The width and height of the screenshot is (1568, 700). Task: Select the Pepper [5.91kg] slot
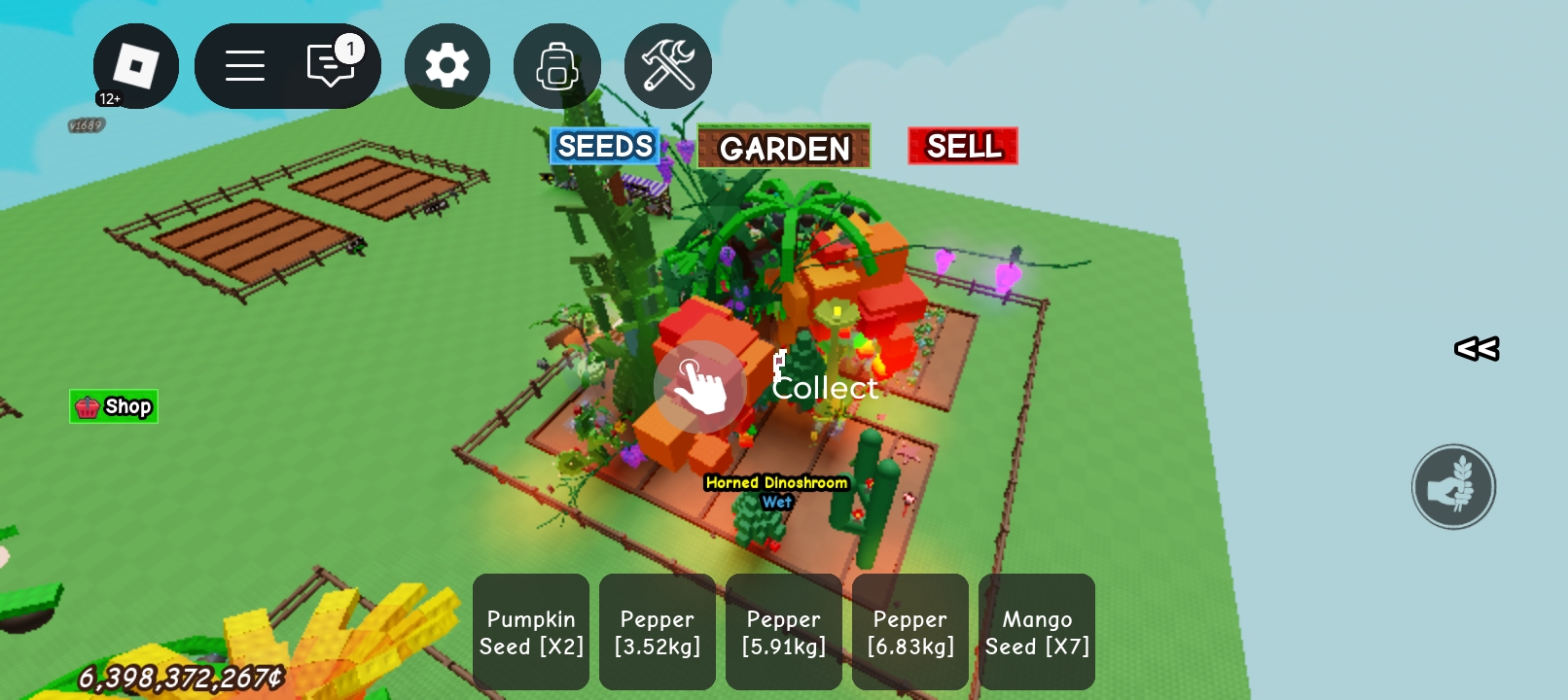pos(784,632)
